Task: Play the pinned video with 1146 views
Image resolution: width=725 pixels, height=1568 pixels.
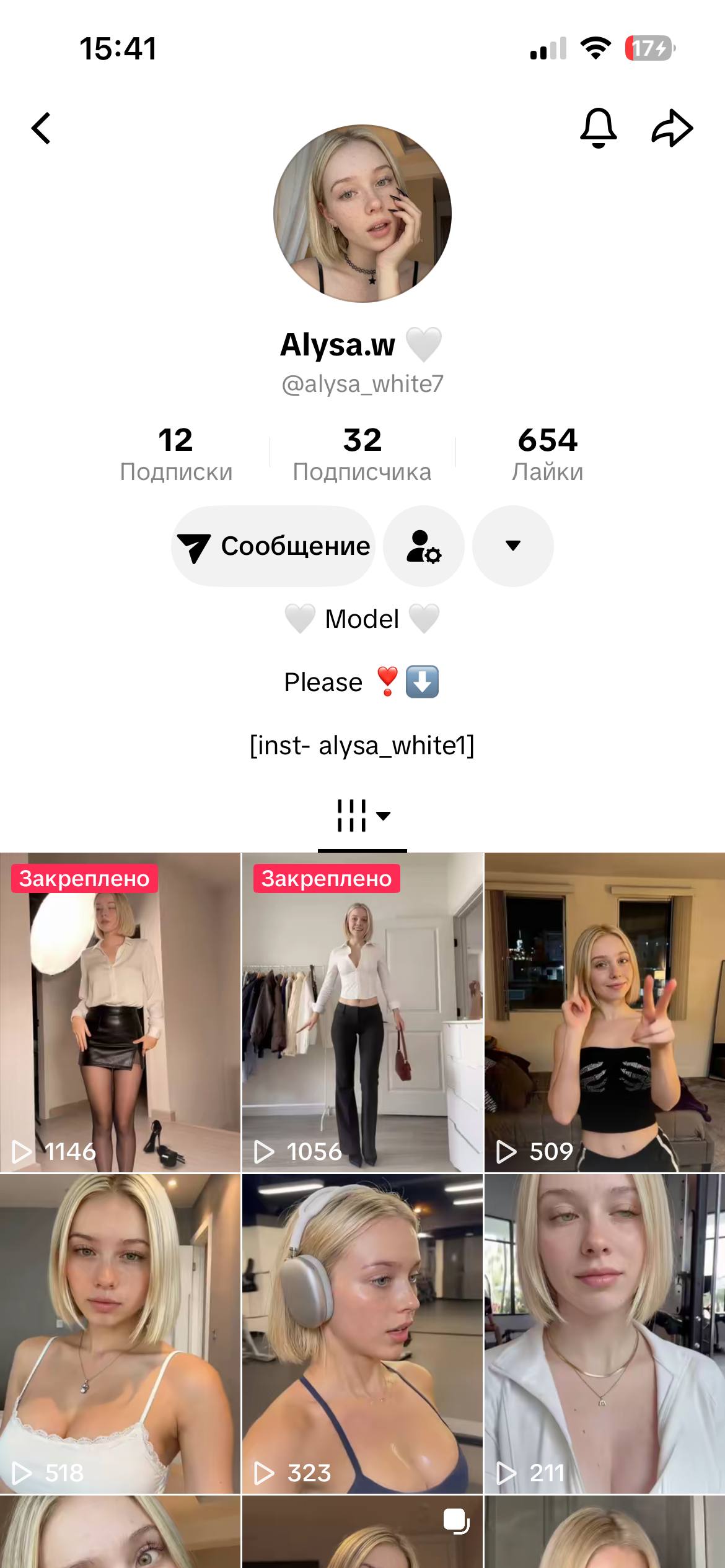Action: (120, 1012)
